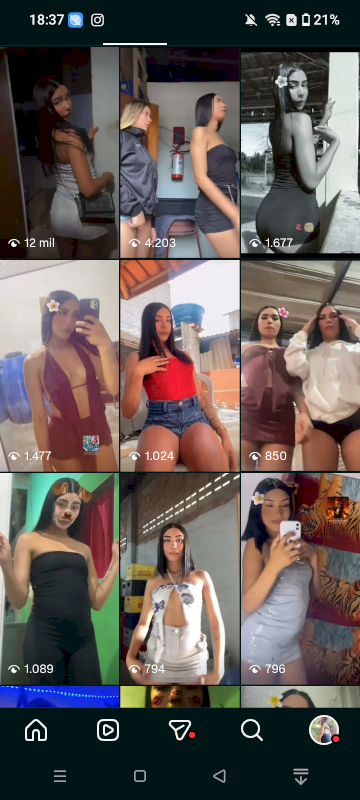Open the reel with 850 views
This screenshot has height=800, width=360.
point(300,365)
